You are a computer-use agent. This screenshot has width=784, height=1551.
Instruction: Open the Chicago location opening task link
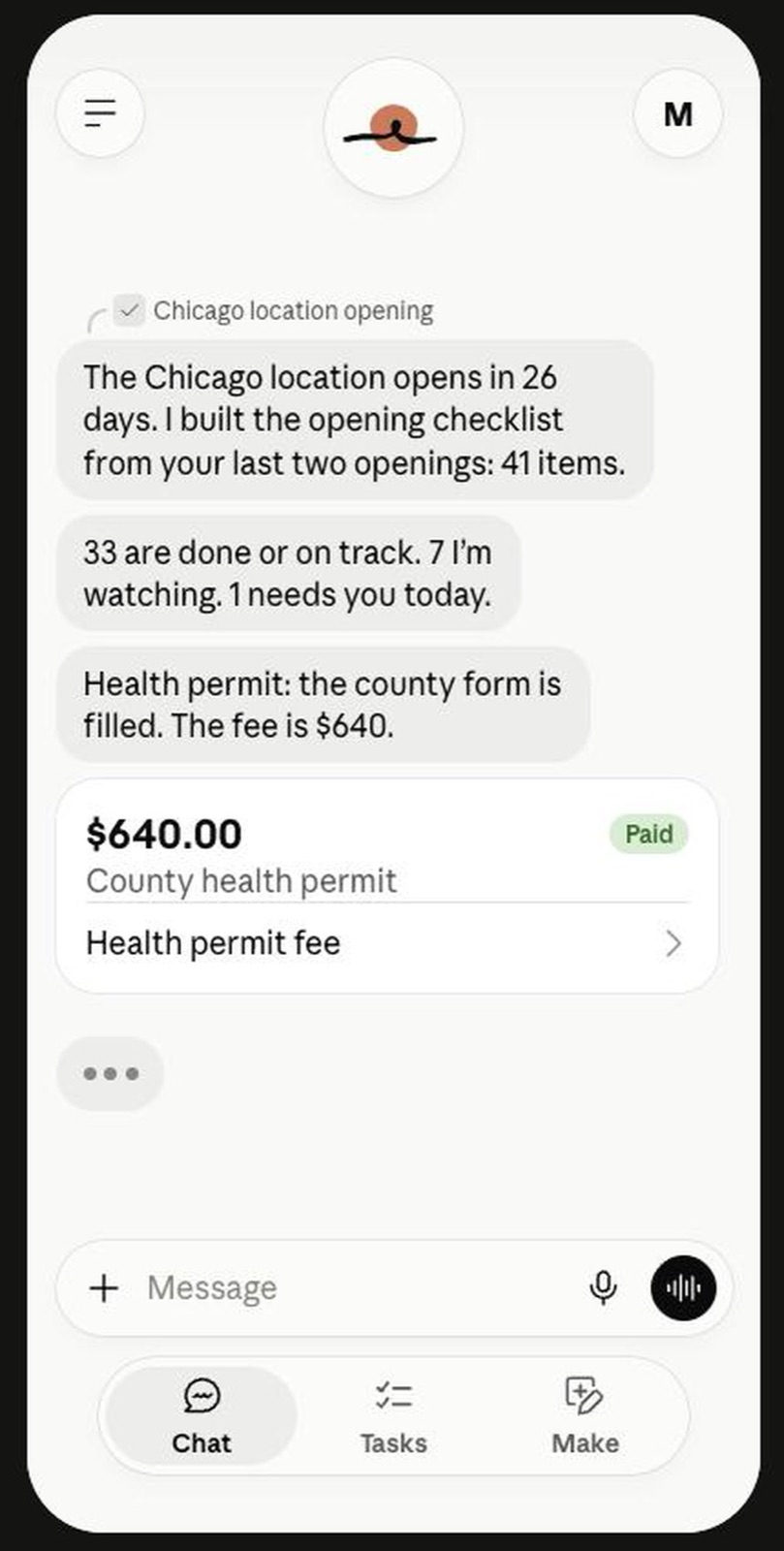pyautogui.click(x=274, y=311)
